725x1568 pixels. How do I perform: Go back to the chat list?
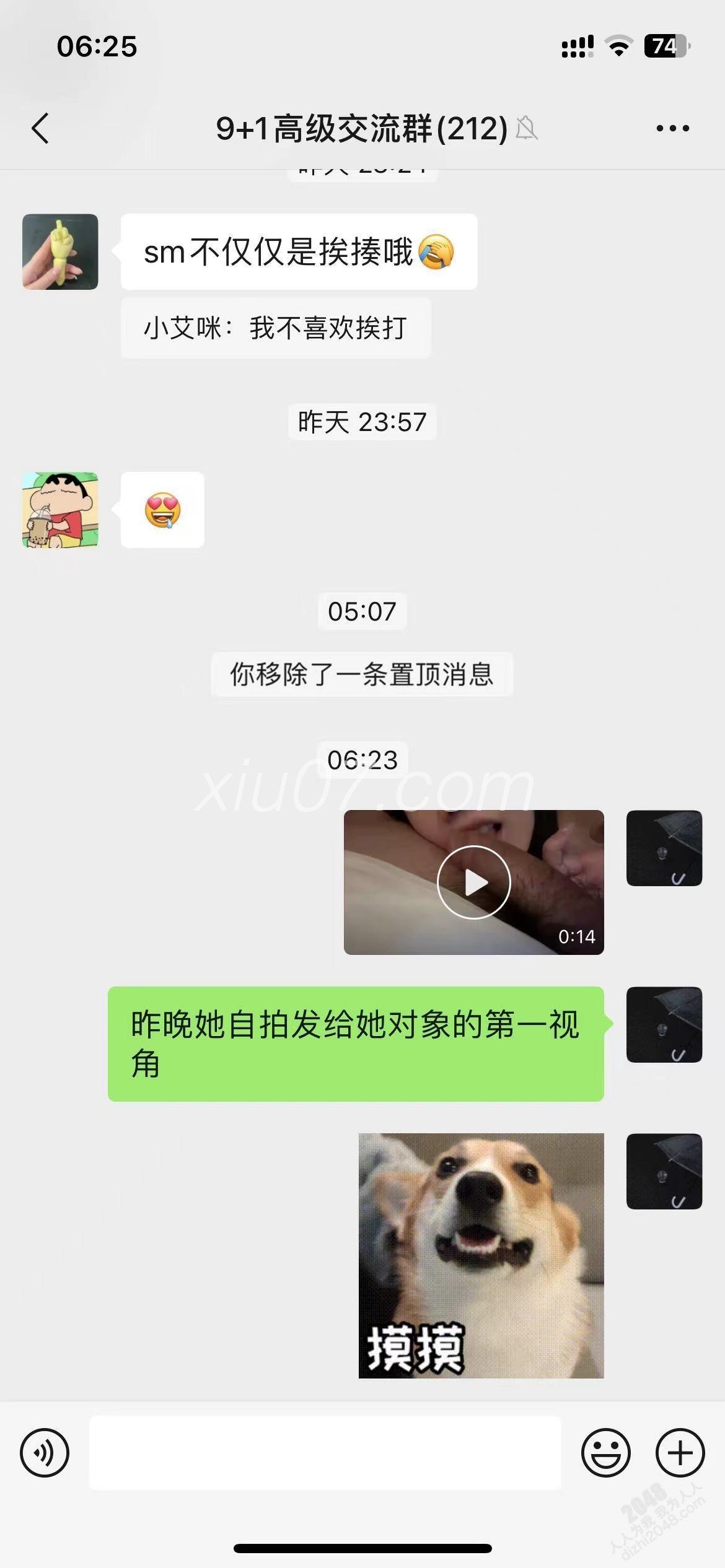tap(40, 129)
